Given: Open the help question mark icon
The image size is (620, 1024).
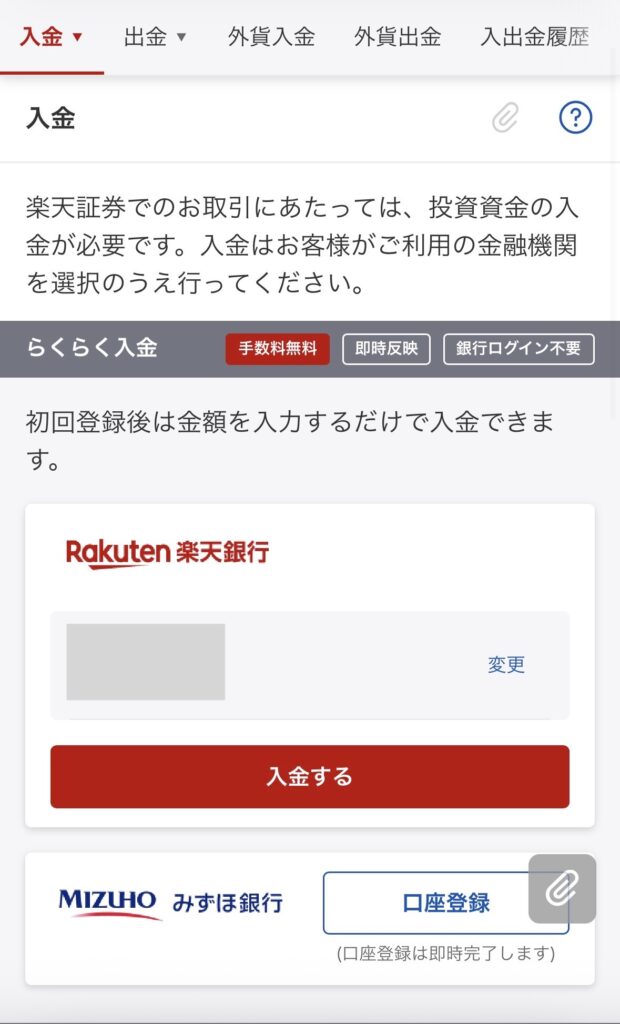Looking at the screenshot, I should pyautogui.click(x=575, y=119).
